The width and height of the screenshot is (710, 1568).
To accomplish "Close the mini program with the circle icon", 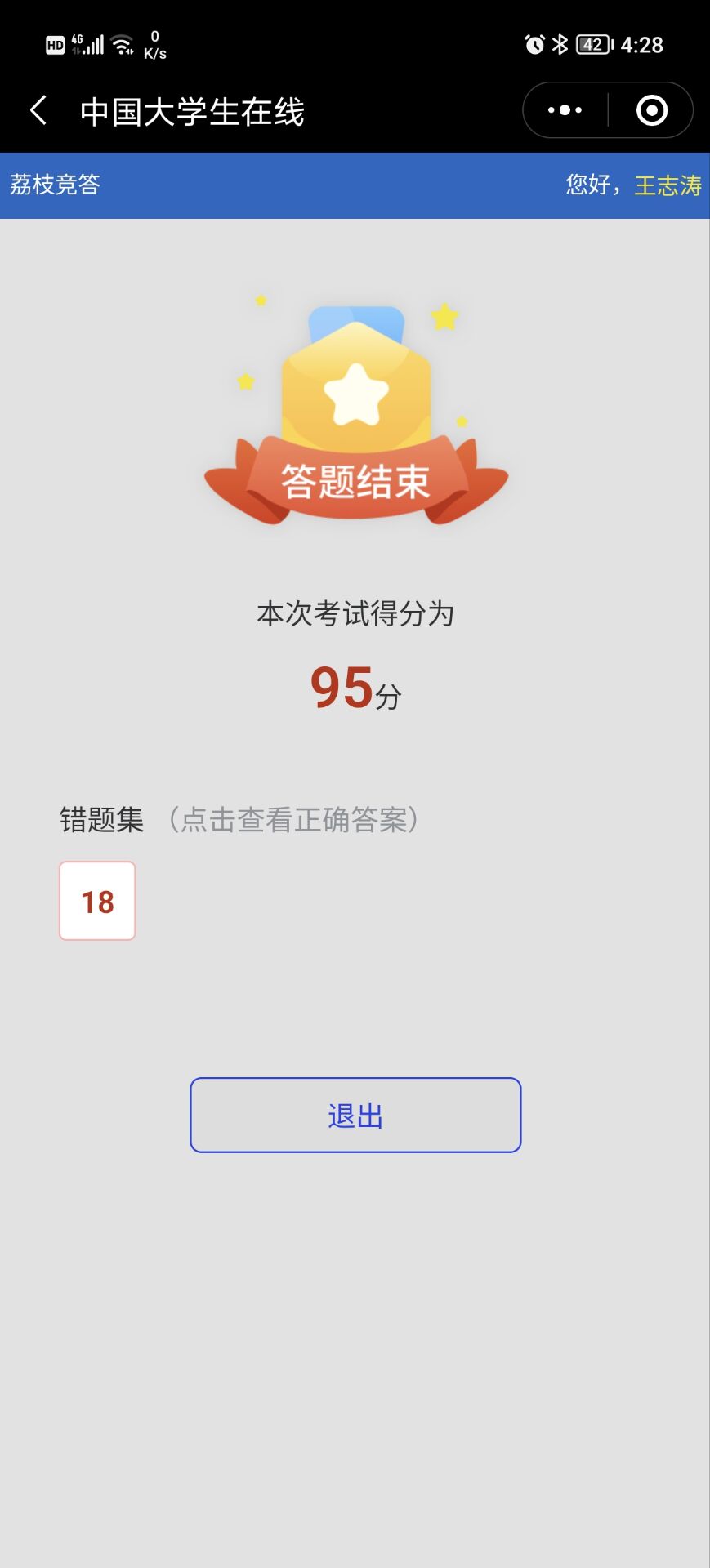I will click(x=651, y=110).
